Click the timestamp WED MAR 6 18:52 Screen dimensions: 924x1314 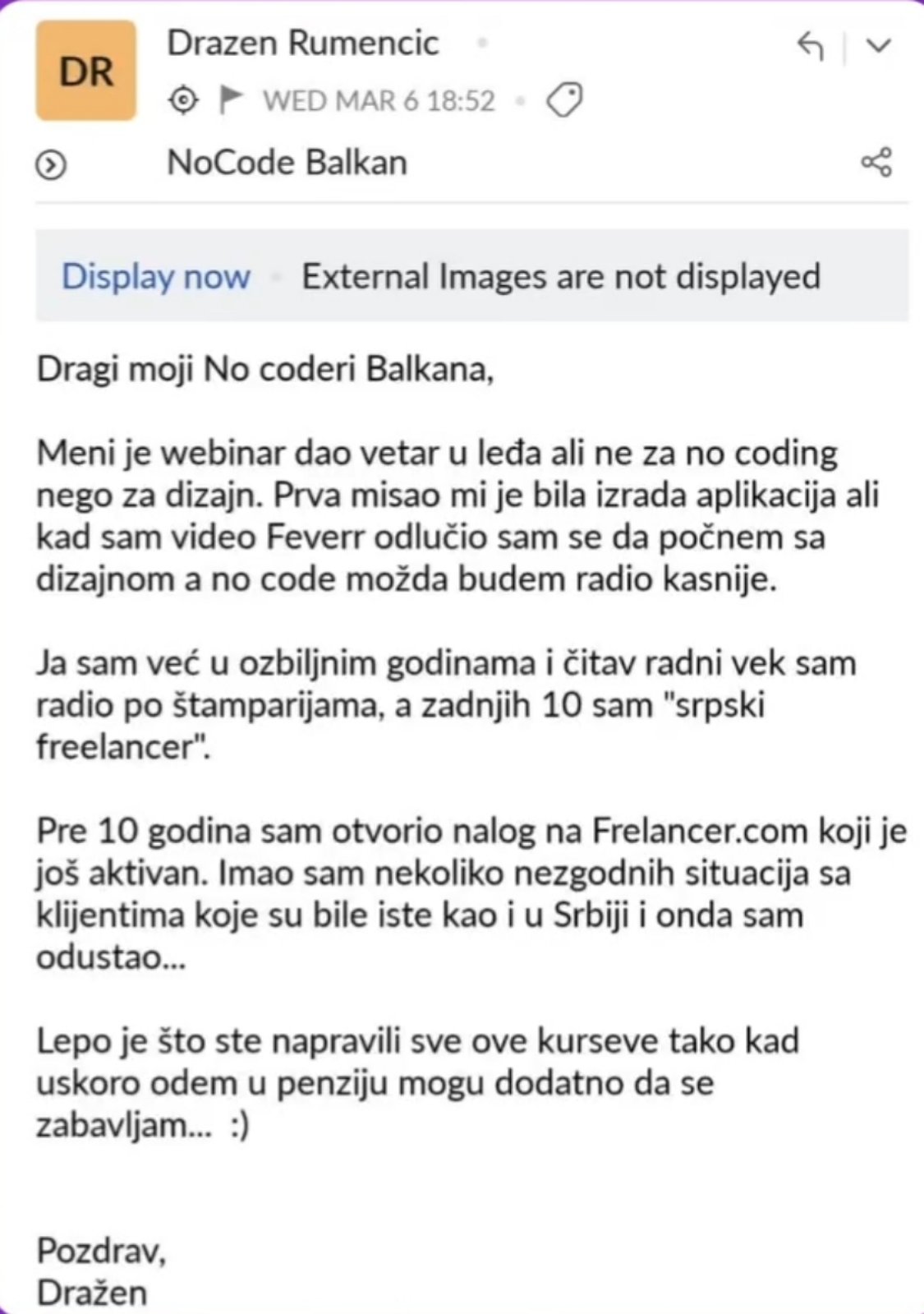coord(379,99)
